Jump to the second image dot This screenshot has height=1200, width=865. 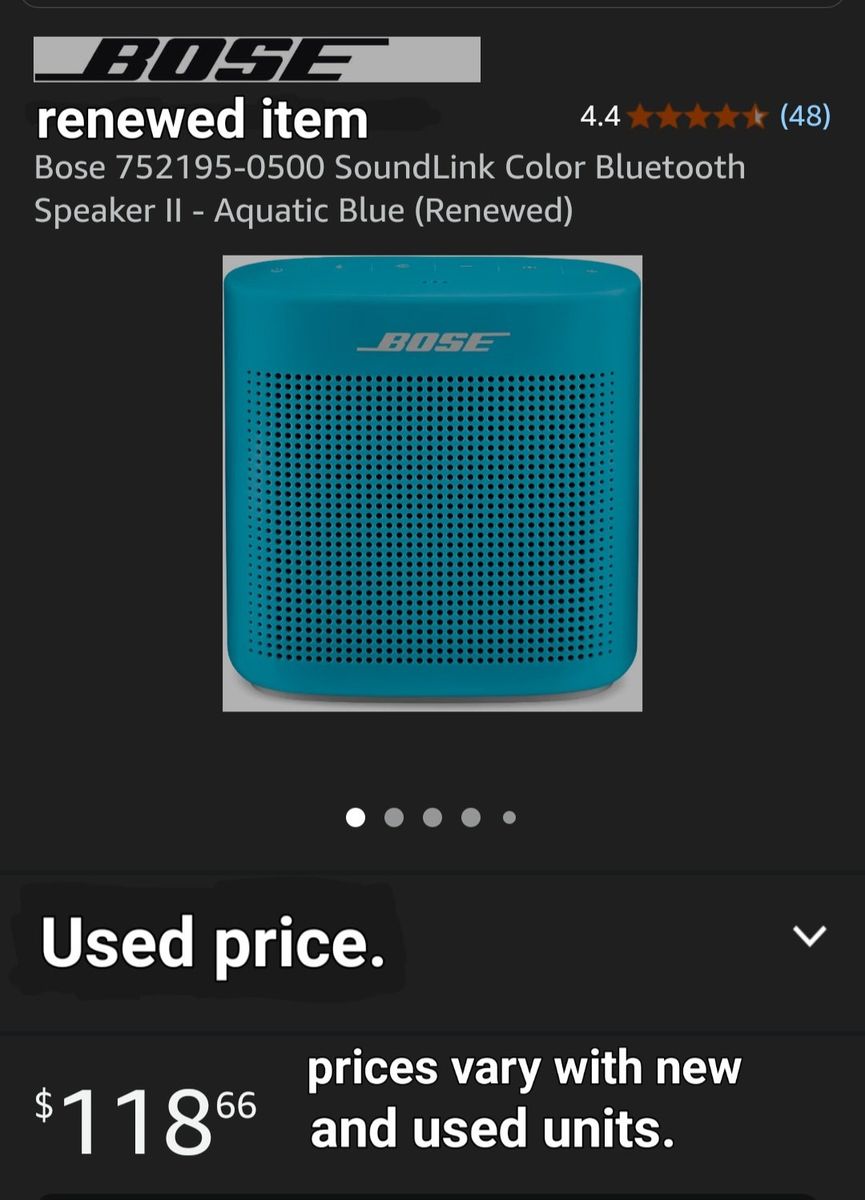click(x=394, y=818)
